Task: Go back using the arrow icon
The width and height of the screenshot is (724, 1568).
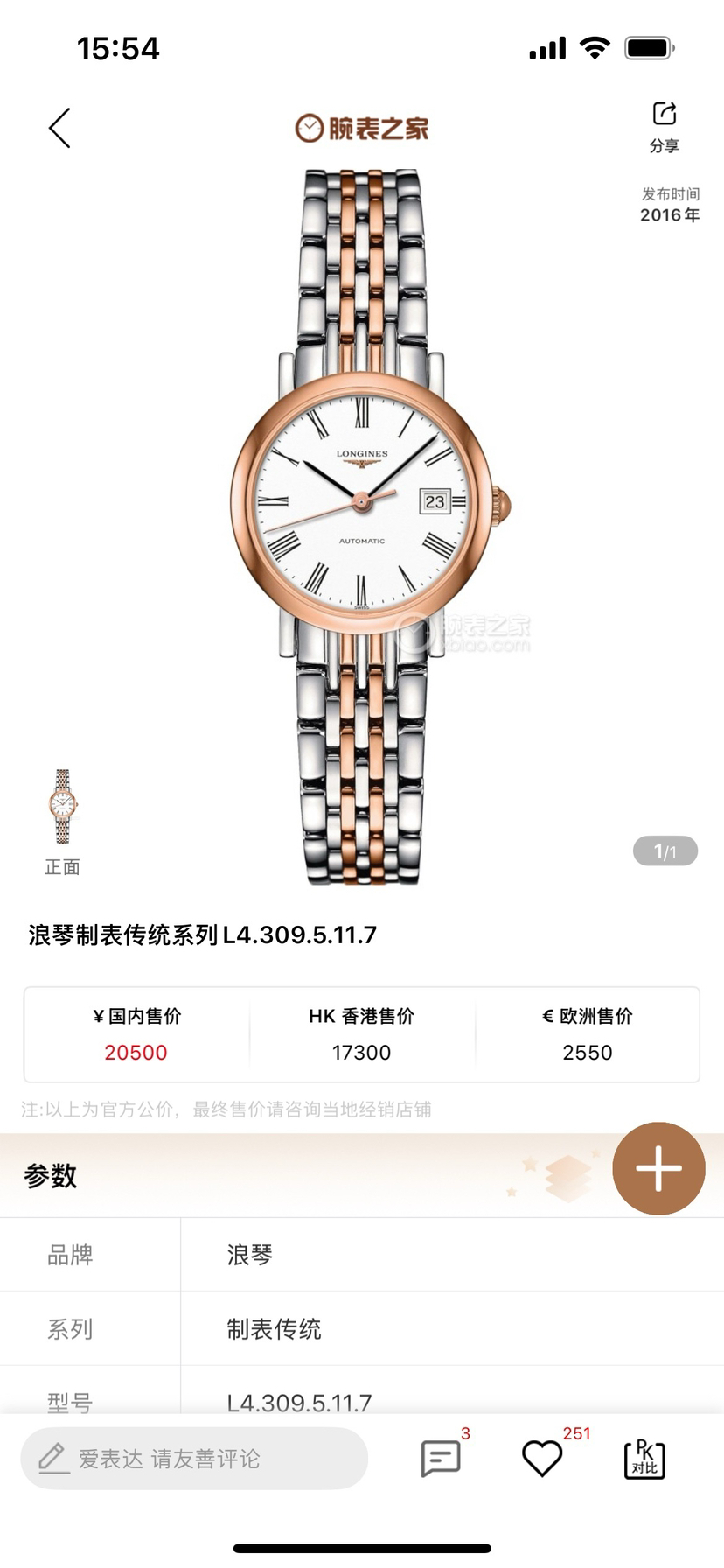Action: click(59, 129)
